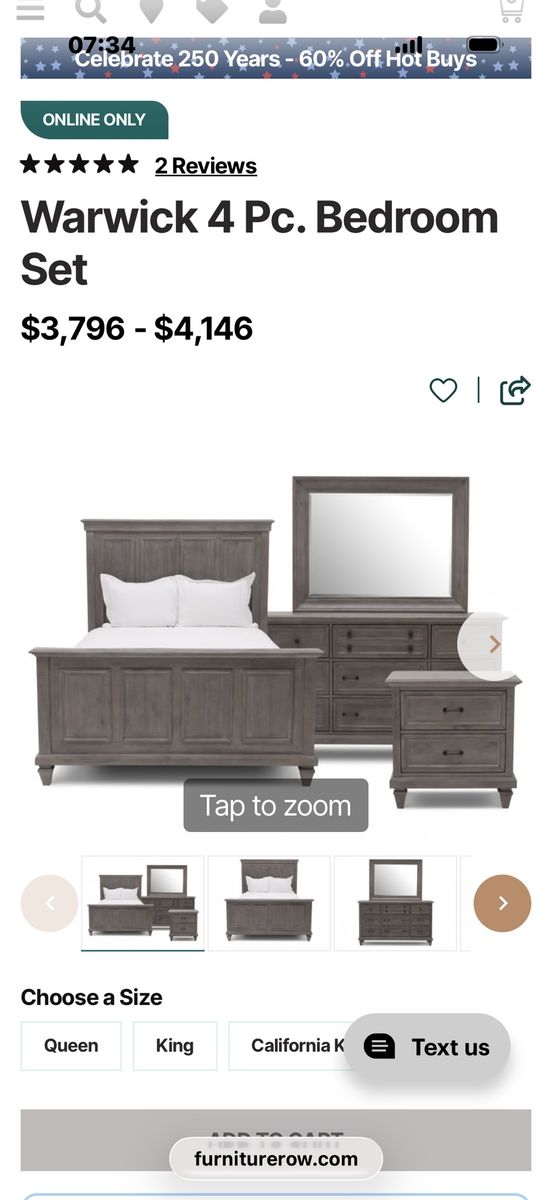552x1200 pixels.
Task: Go to previous thumbnails with left carousel arrow
Action: (x=49, y=903)
